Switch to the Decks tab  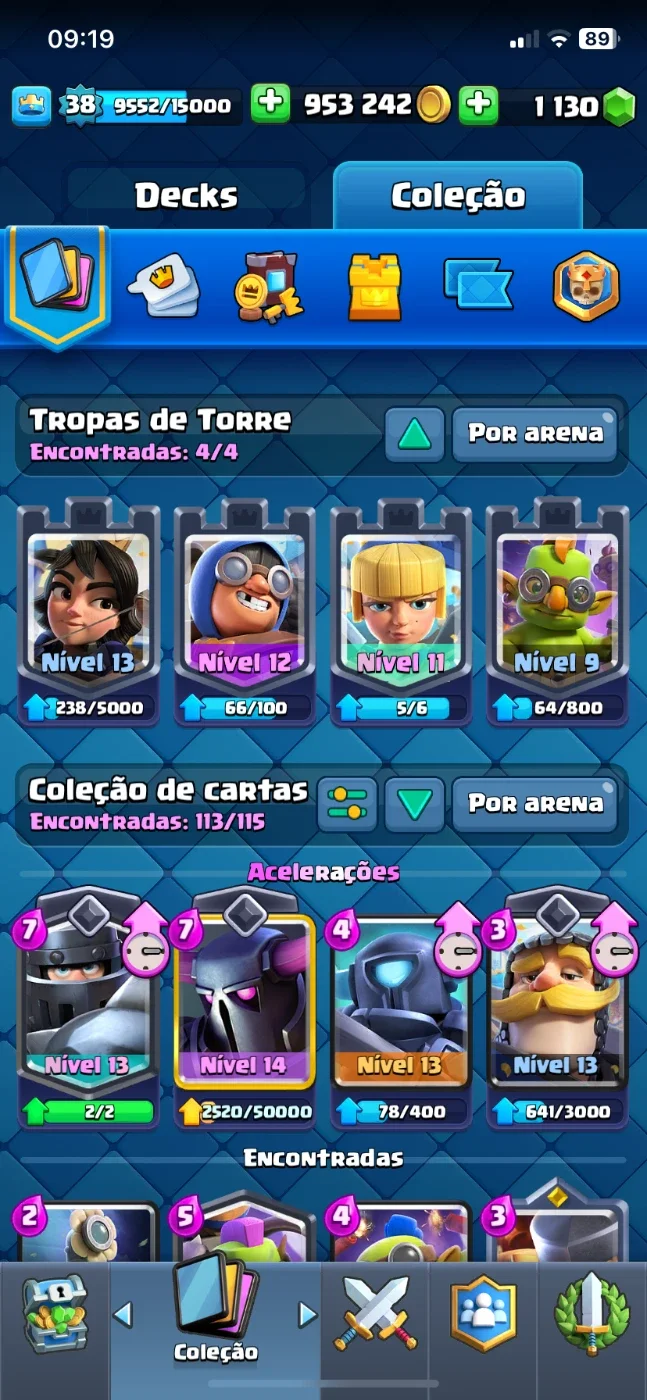pos(187,194)
